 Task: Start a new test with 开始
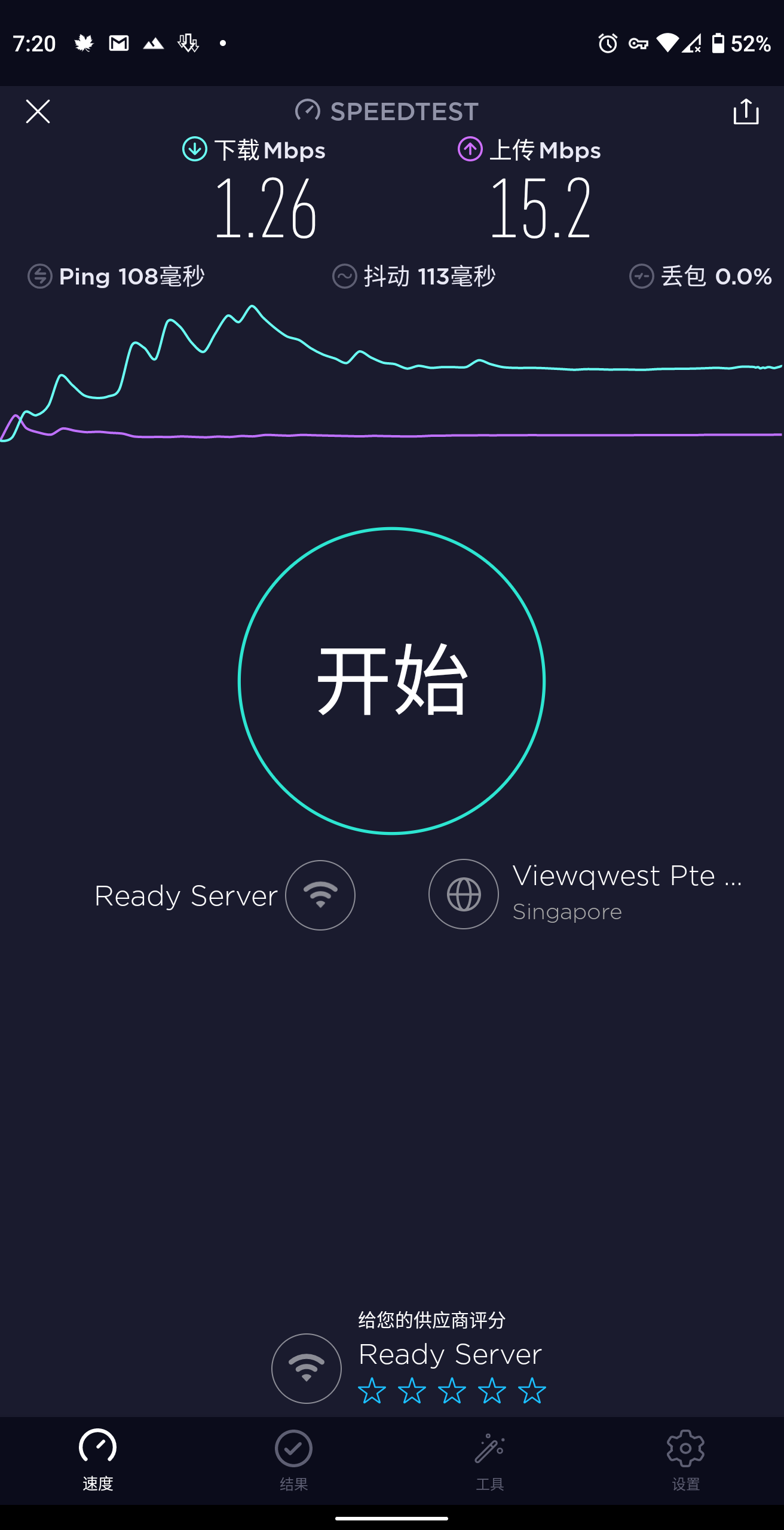click(391, 680)
